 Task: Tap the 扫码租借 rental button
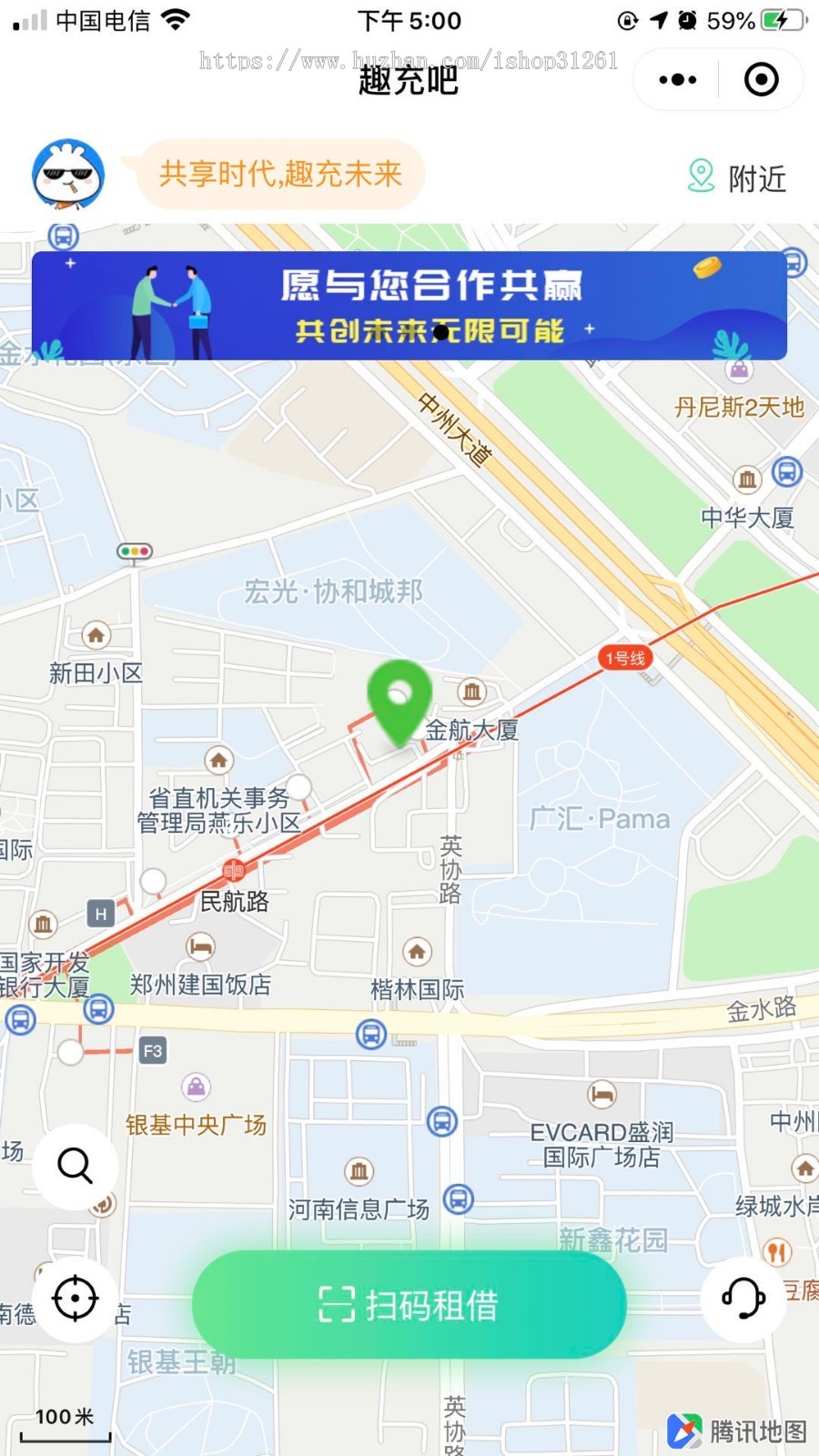[408, 1304]
